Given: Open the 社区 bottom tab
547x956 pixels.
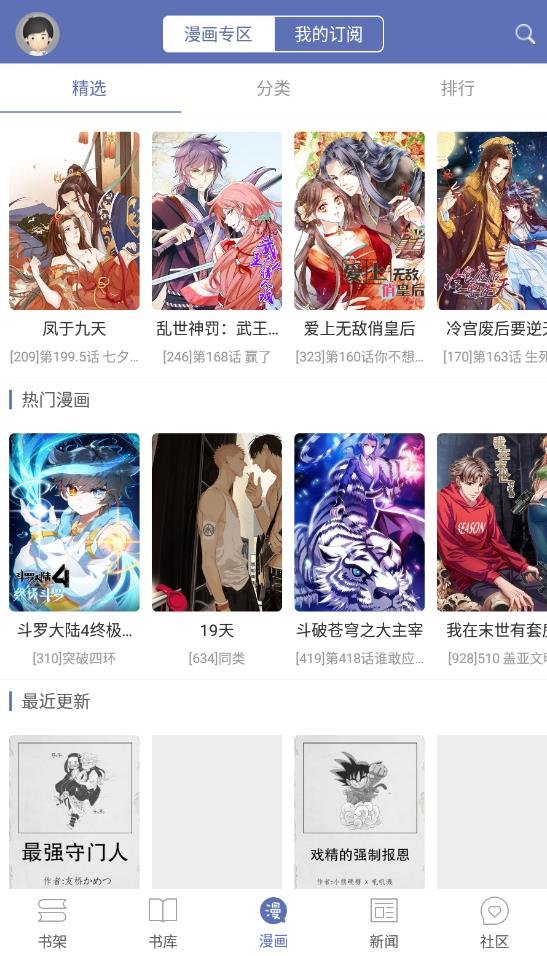Looking at the screenshot, I should pyautogui.click(x=494, y=923).
